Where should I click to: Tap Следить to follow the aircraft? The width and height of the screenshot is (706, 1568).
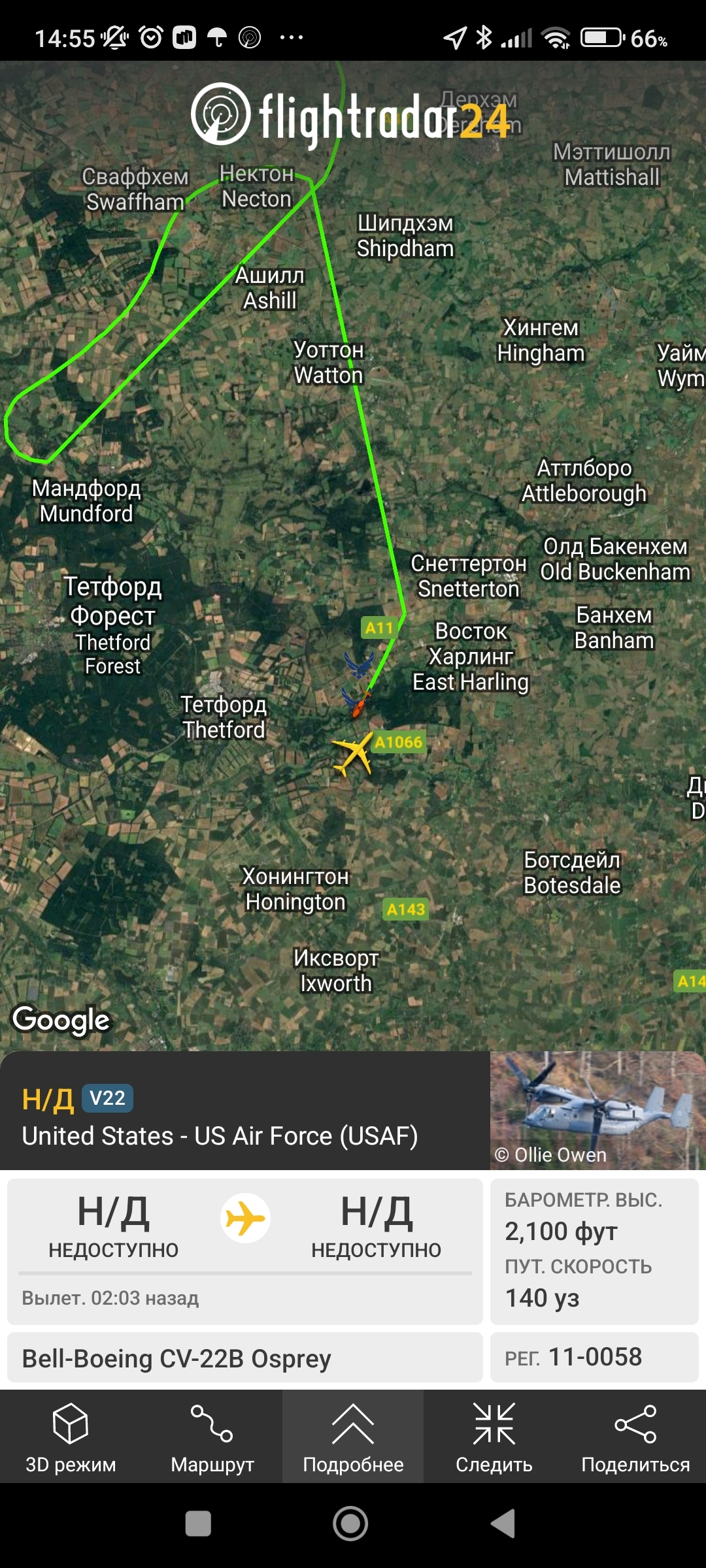[494, 1436]
